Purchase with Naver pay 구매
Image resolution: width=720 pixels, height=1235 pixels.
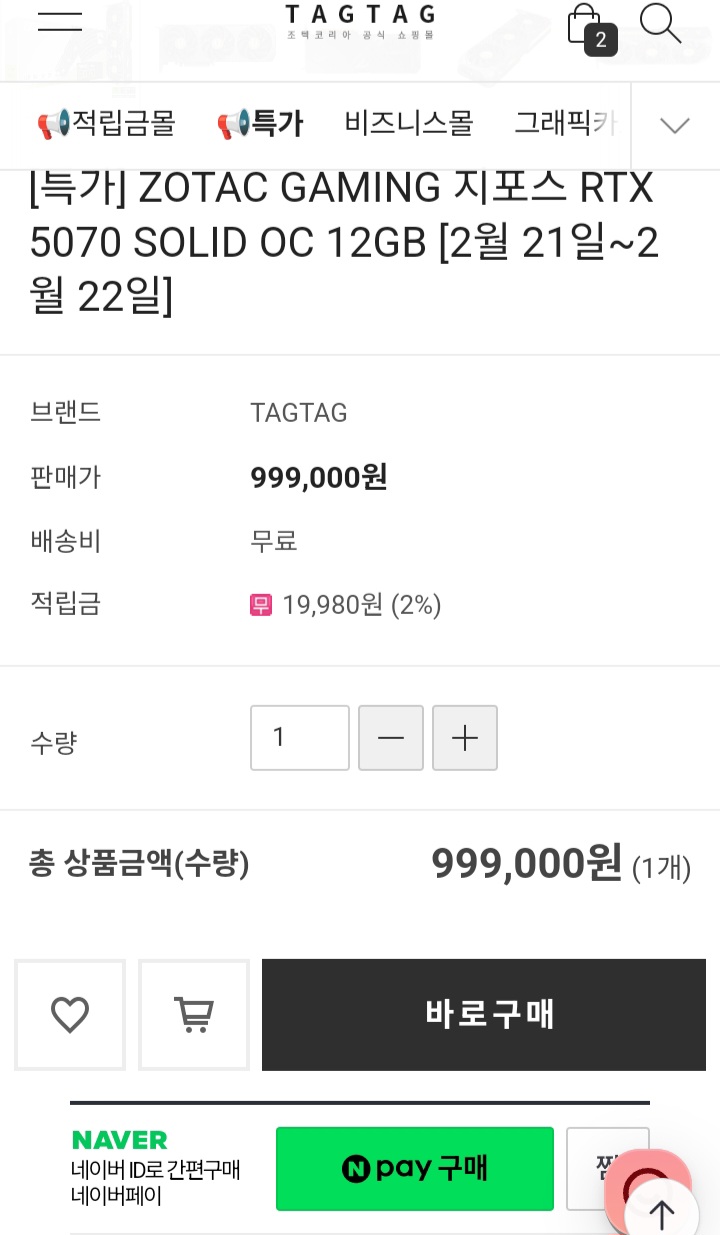coord(414,1168)
